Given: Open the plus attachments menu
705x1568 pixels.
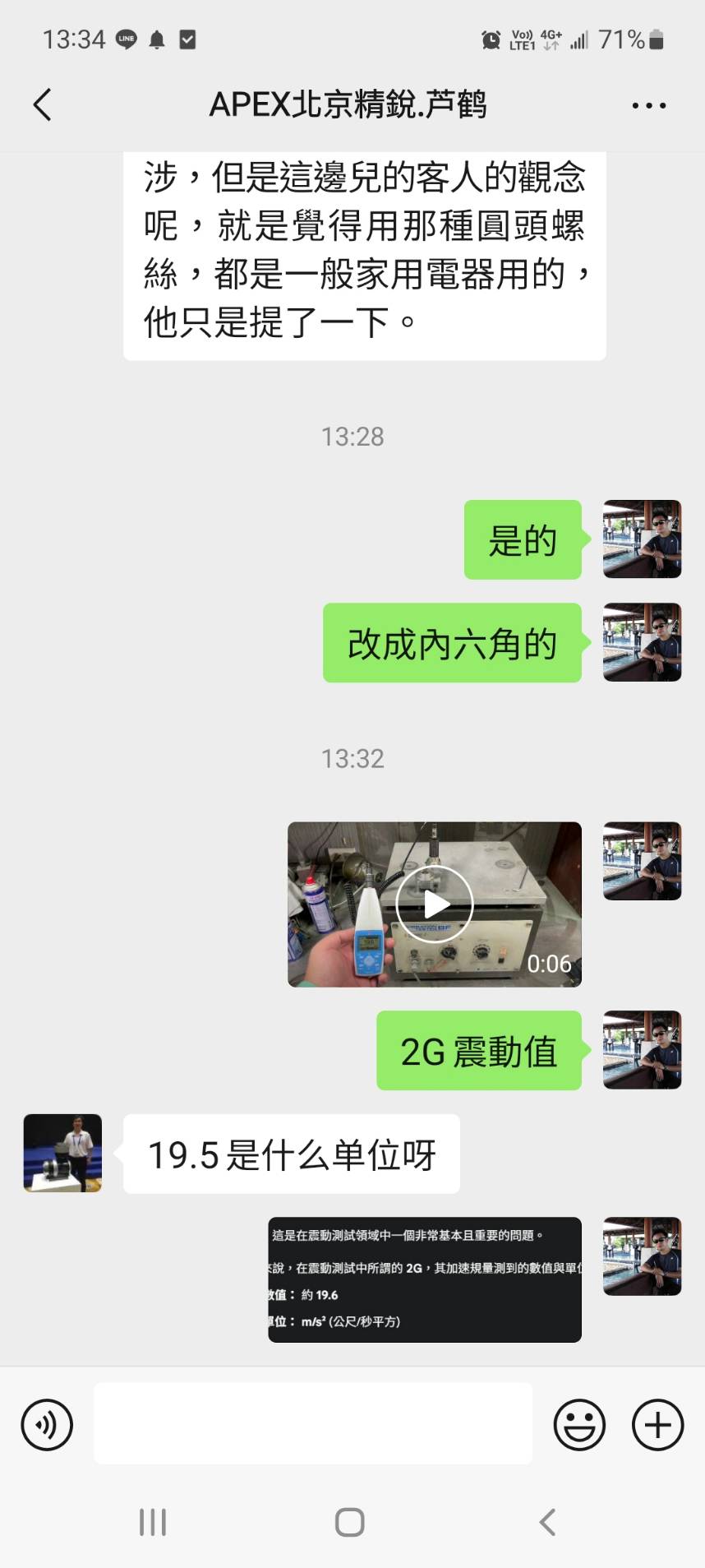Looking at the screenshot, I should pyautogui.click(x=657, y=1425).
